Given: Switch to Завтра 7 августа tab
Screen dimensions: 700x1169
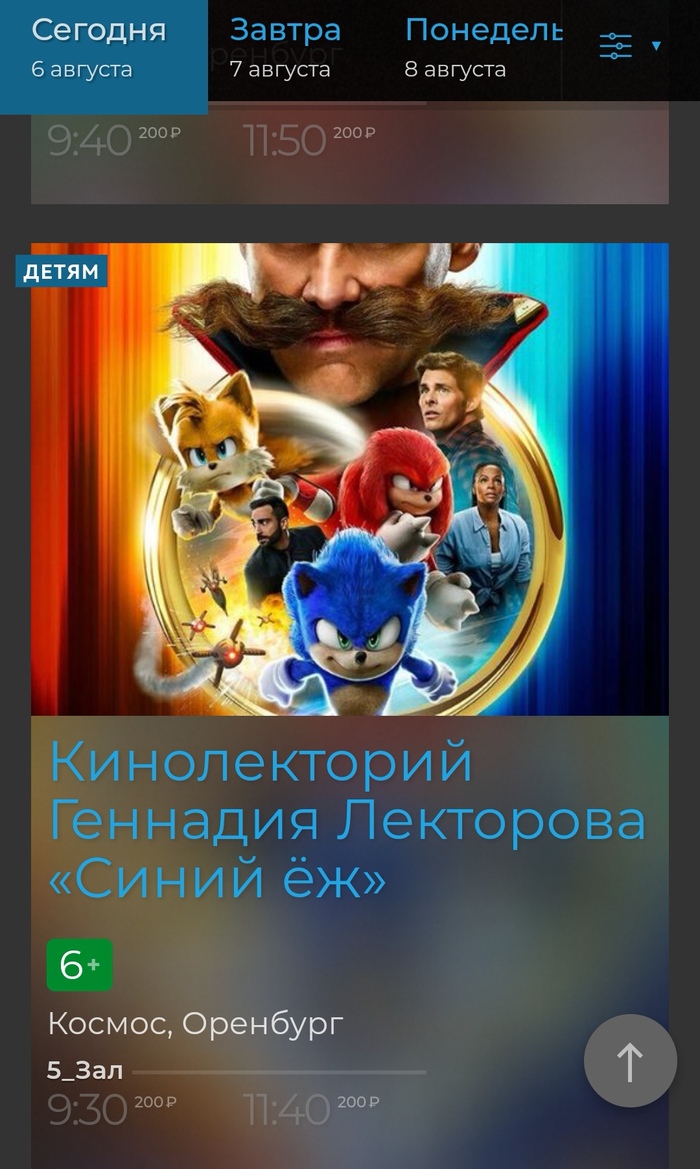Looking at the screenshot, I should [x=285, y=50].
